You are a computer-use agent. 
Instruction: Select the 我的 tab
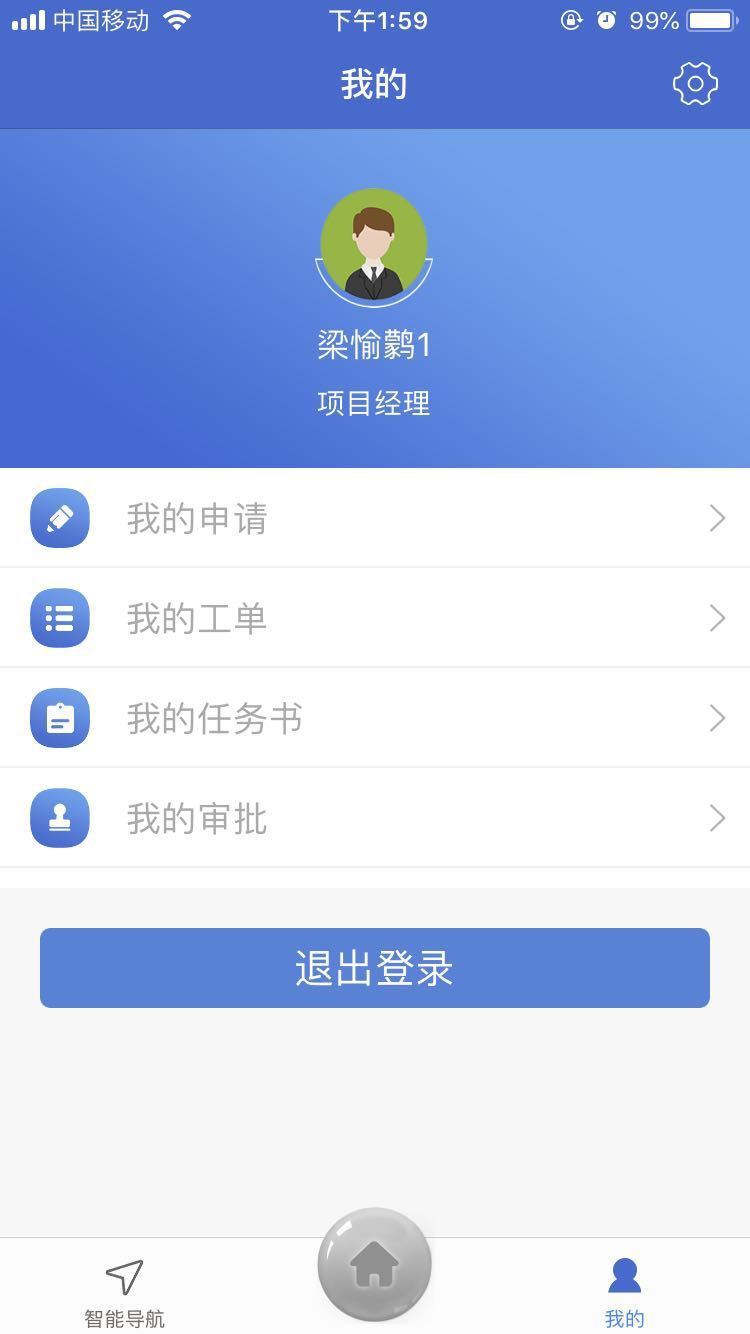(624, 1292)
